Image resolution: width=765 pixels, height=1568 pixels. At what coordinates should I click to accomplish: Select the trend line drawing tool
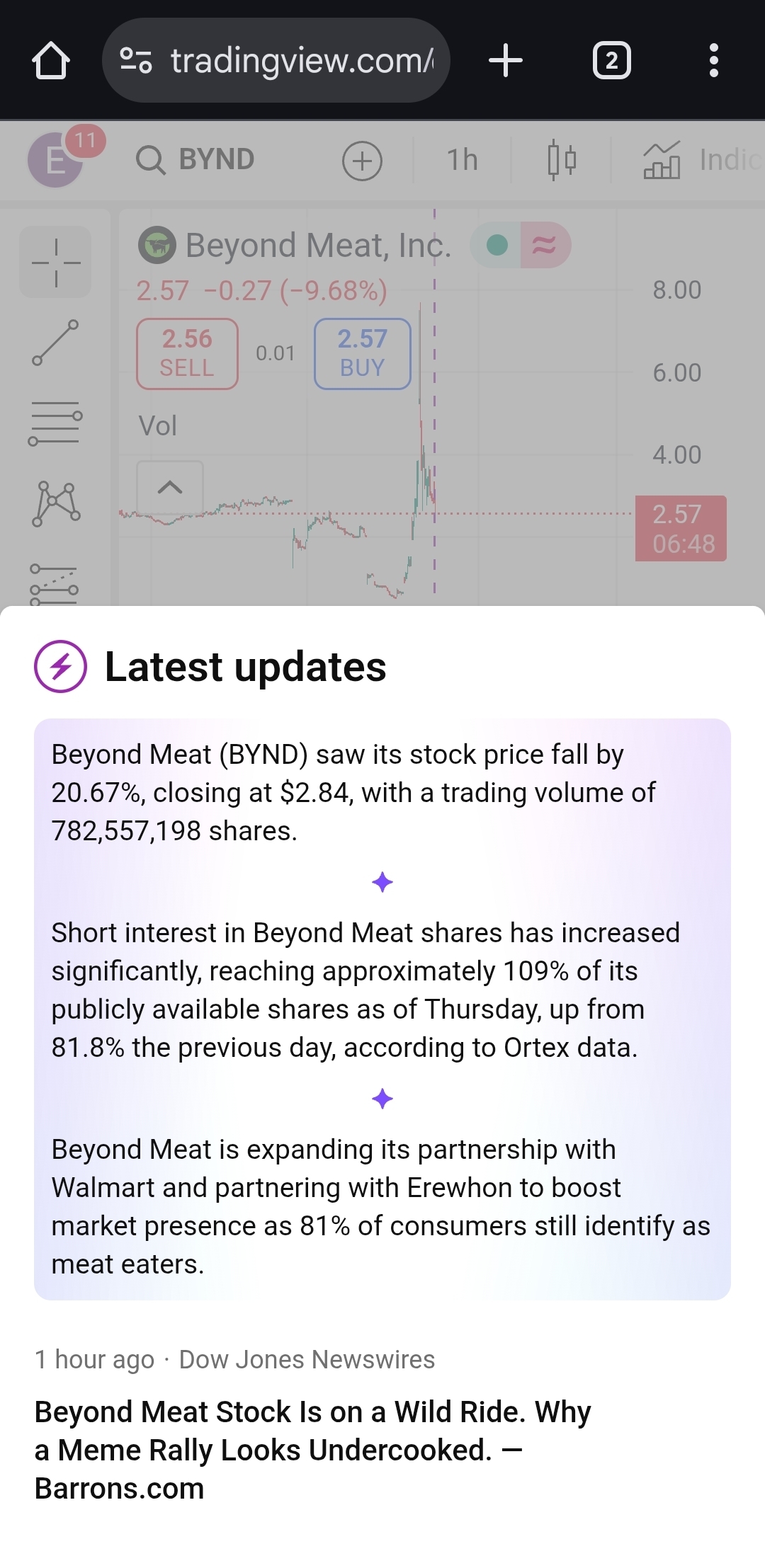pyautogui.click(x=55, y=343)
